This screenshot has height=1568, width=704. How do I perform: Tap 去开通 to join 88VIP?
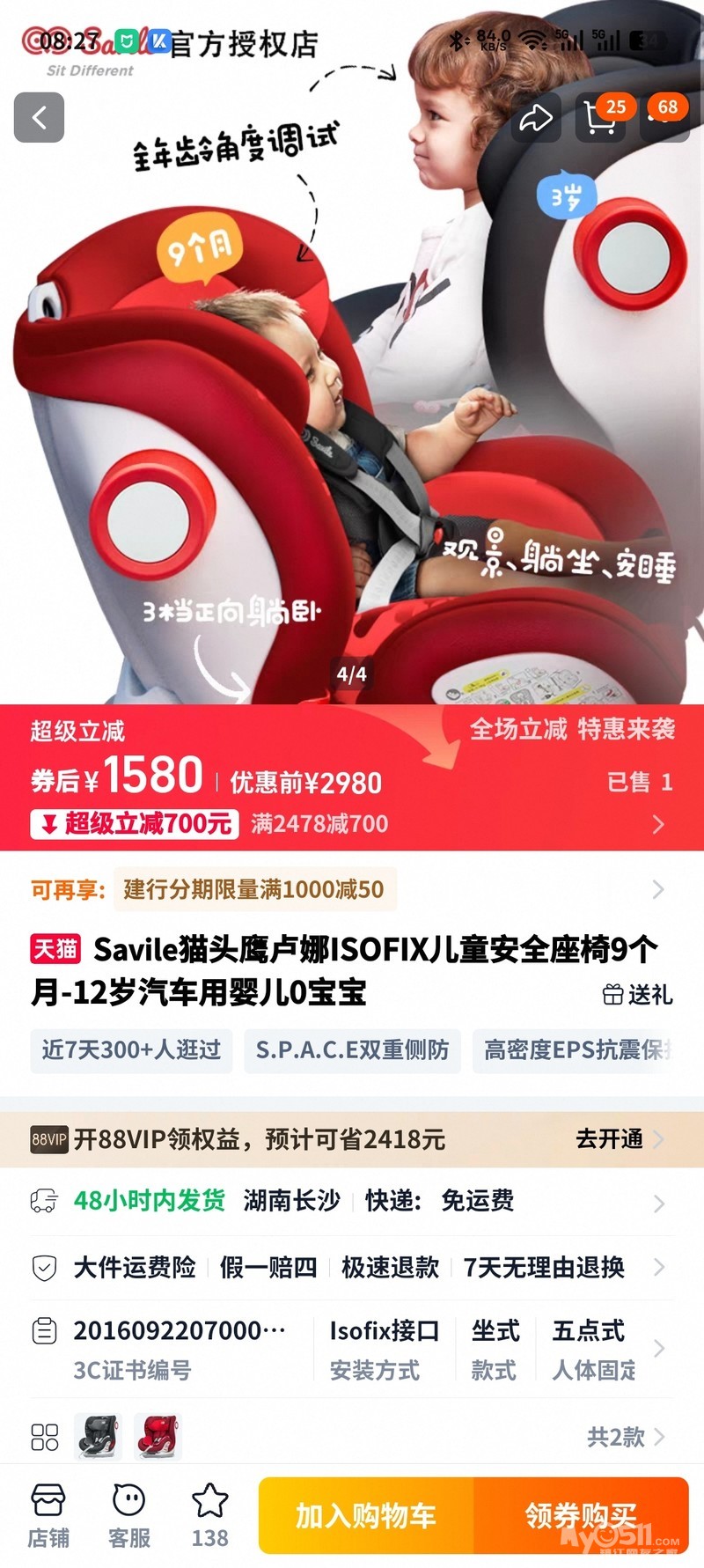click(618, 1139)
